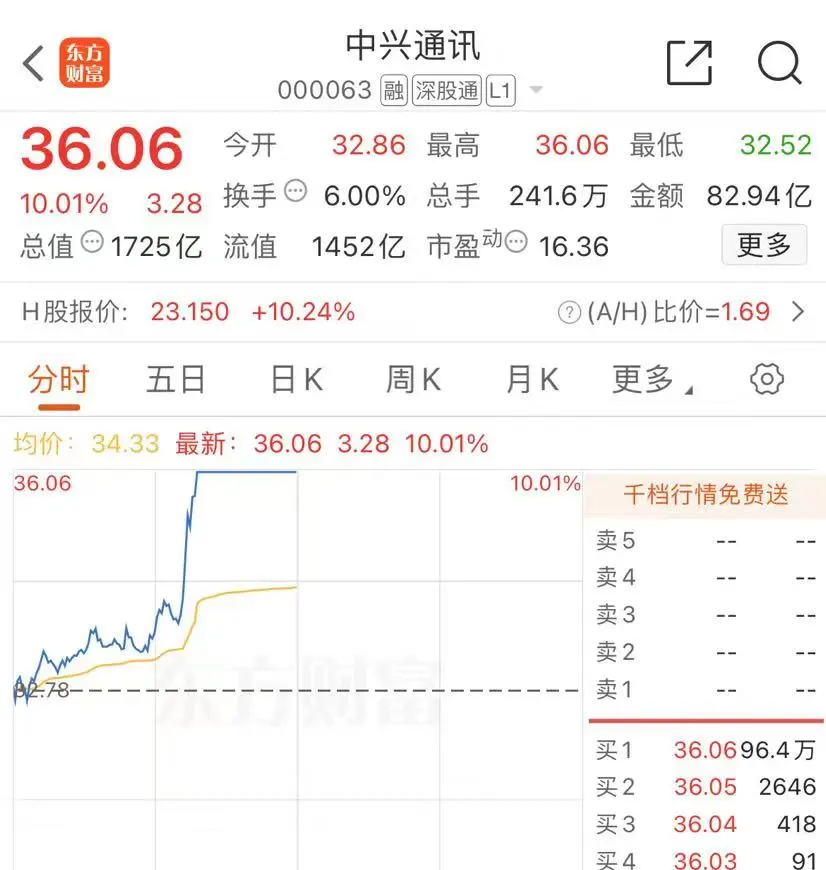Image resolution: width=826 pixels, height=870 pixels.
Task: Expand the stock switcher dropdown arrow
Action: 536,91
